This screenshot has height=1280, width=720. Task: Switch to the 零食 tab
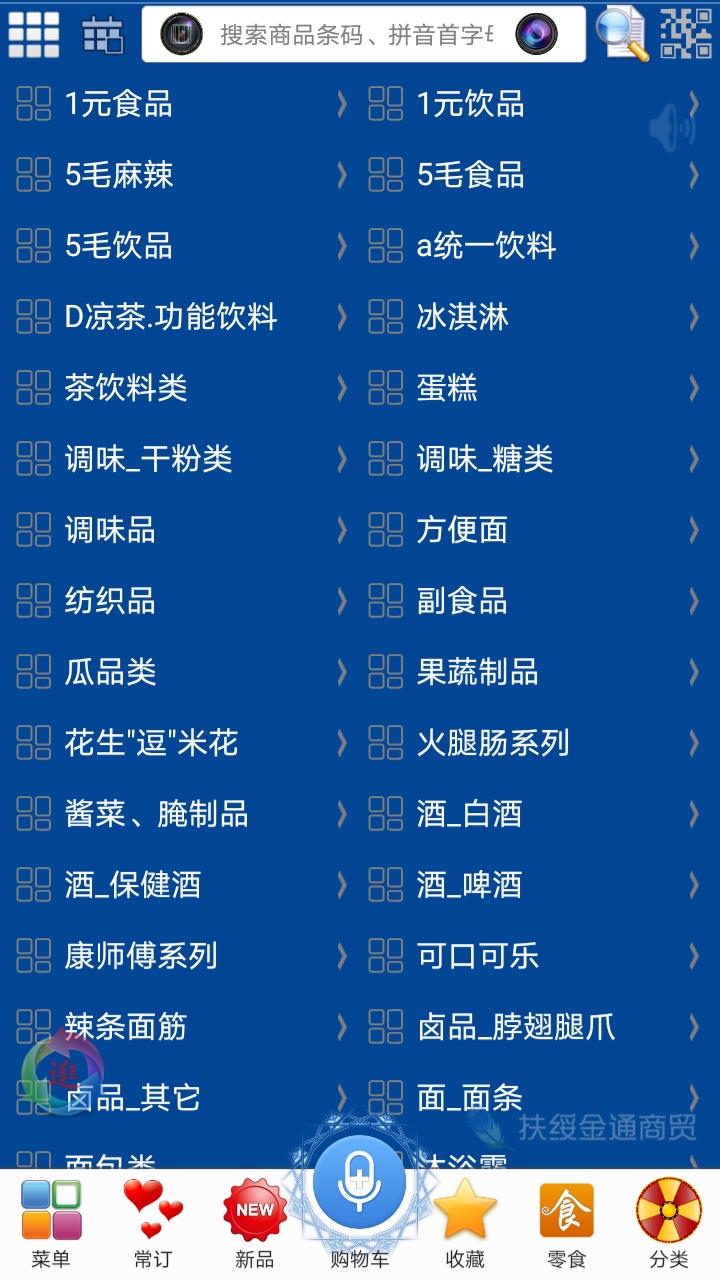(x=567, y=1224)
